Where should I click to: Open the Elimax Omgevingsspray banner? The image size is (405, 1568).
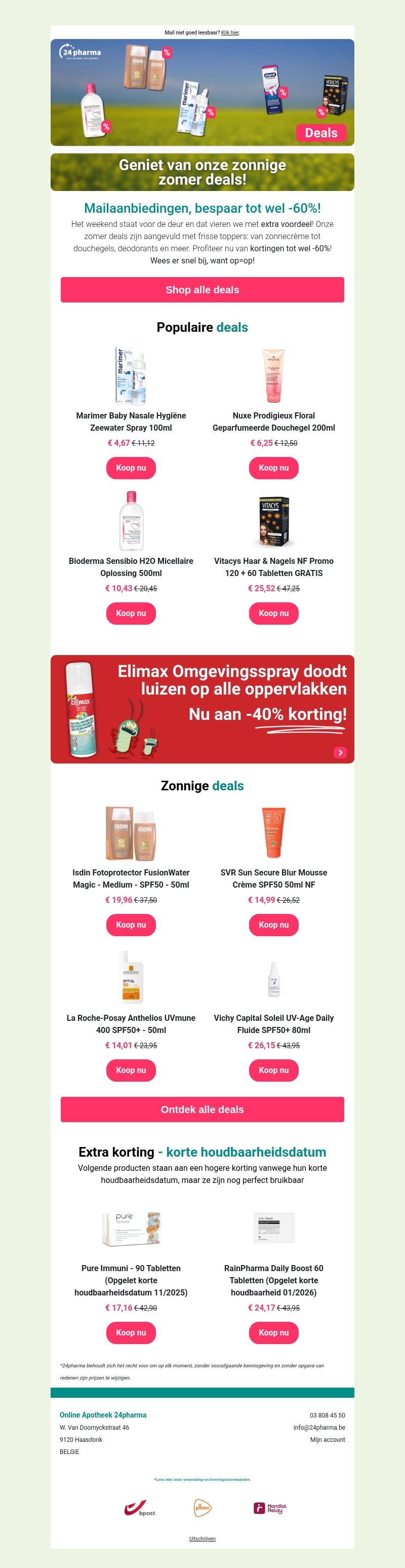coord(202,709)
